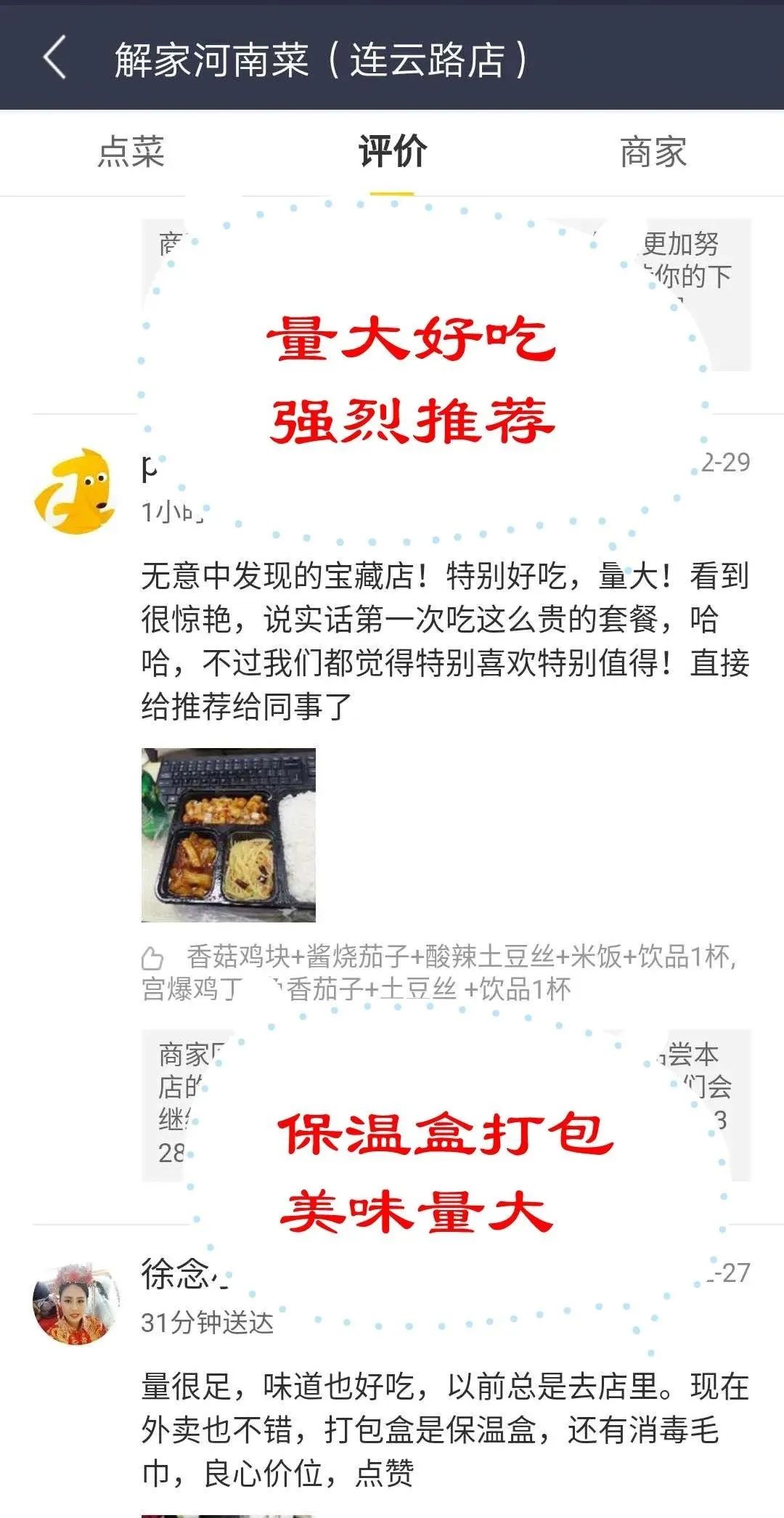Open reviewer 徐念's profile picture
This screenshot has width=784, height=1518.
(x=75, y=1303)
